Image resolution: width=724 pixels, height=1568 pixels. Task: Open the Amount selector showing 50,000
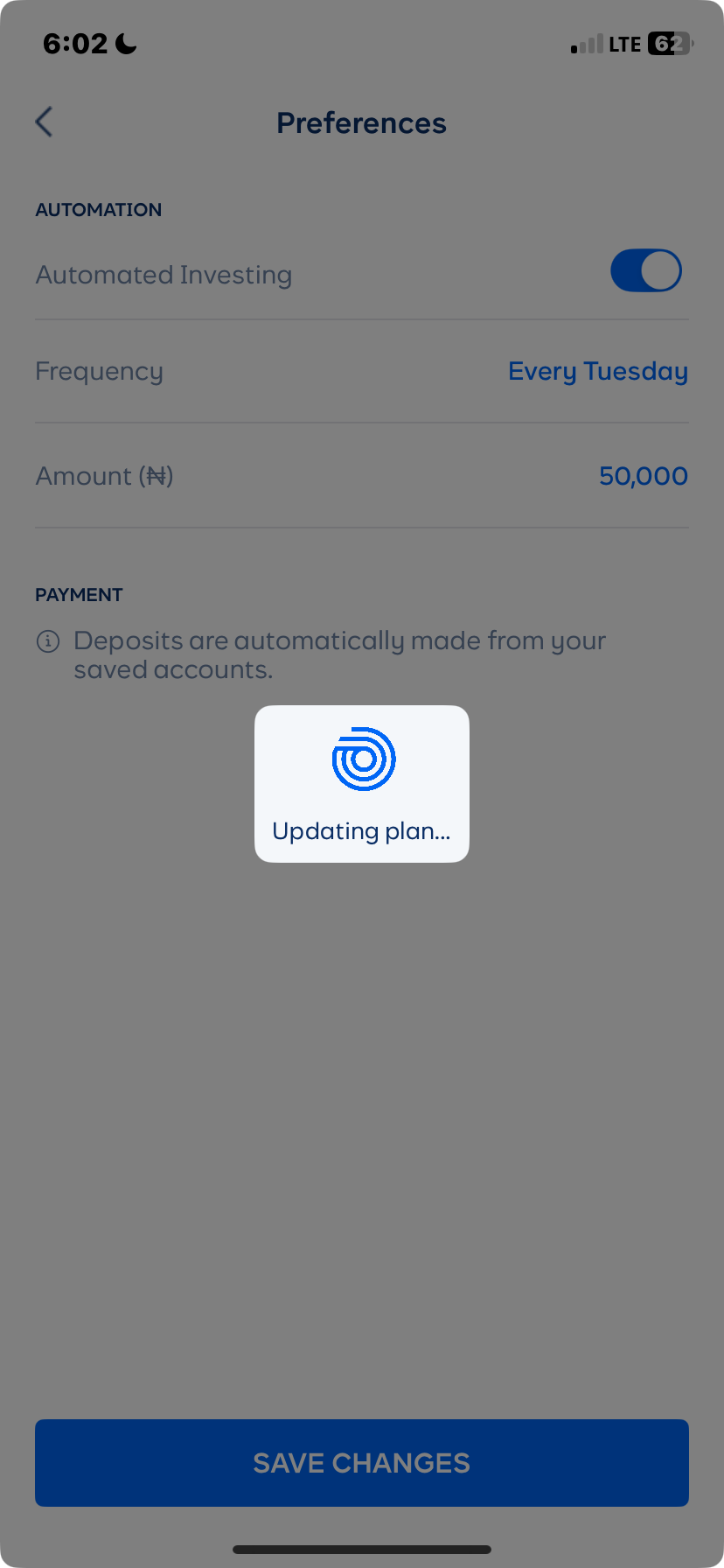(x=643, y=476)
